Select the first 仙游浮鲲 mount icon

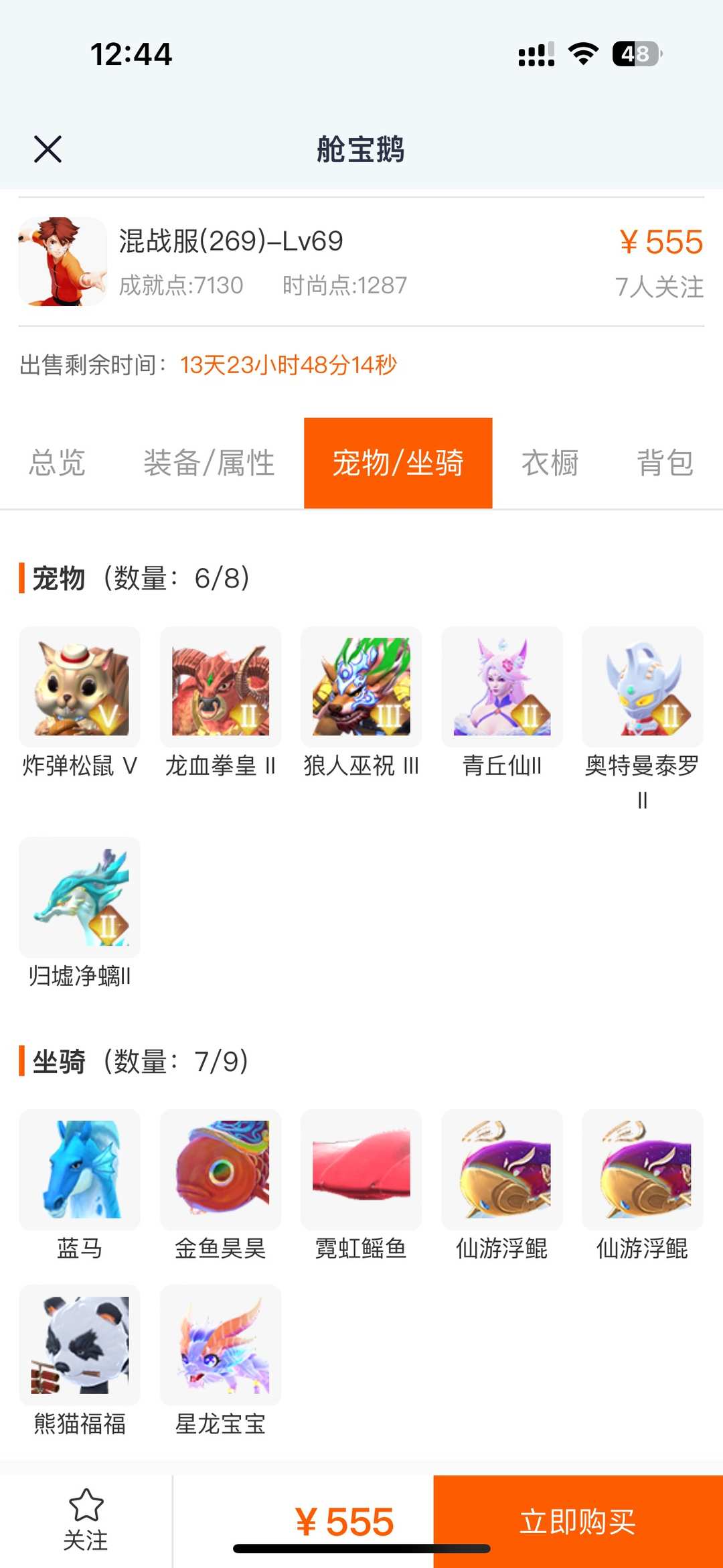tap(501, 1171)
